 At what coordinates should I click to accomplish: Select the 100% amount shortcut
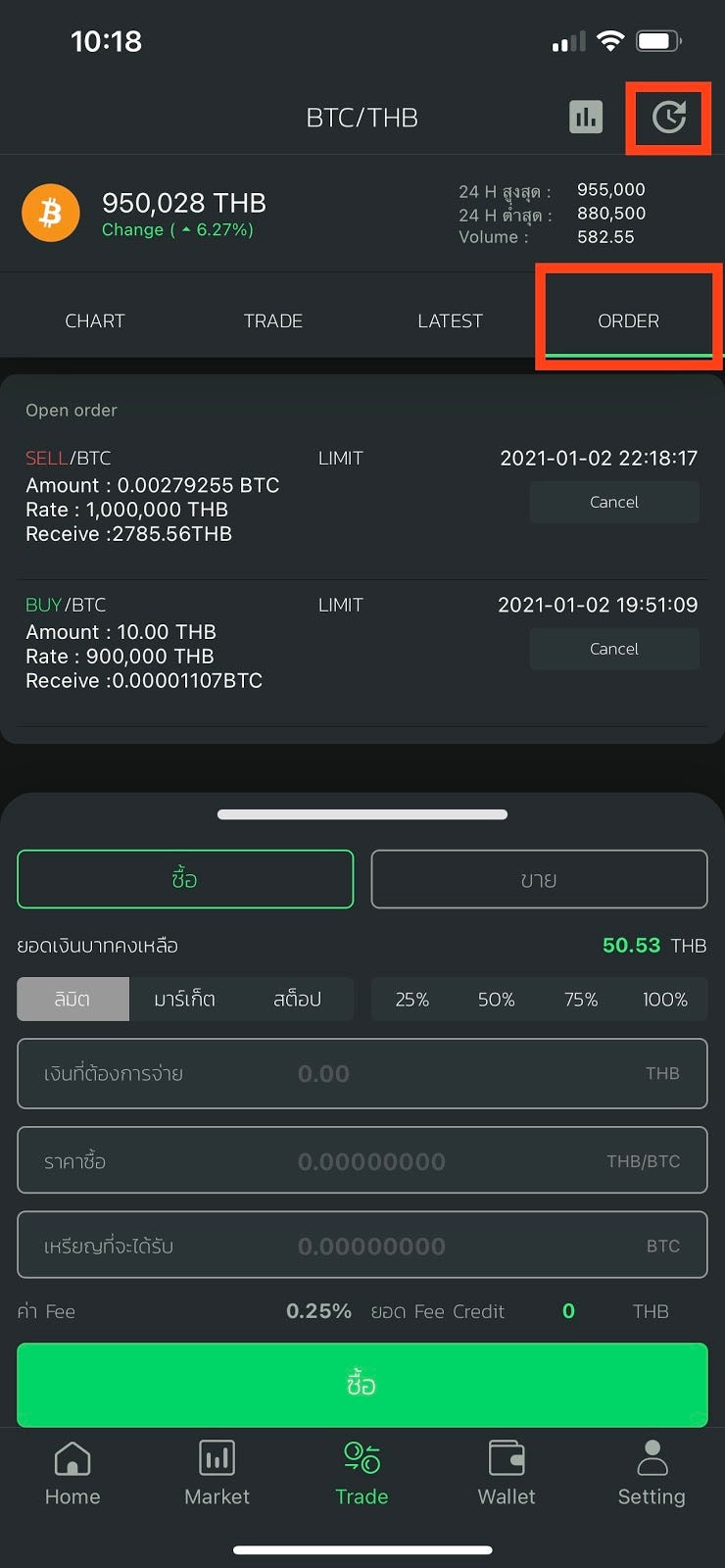coord(664,1000)
